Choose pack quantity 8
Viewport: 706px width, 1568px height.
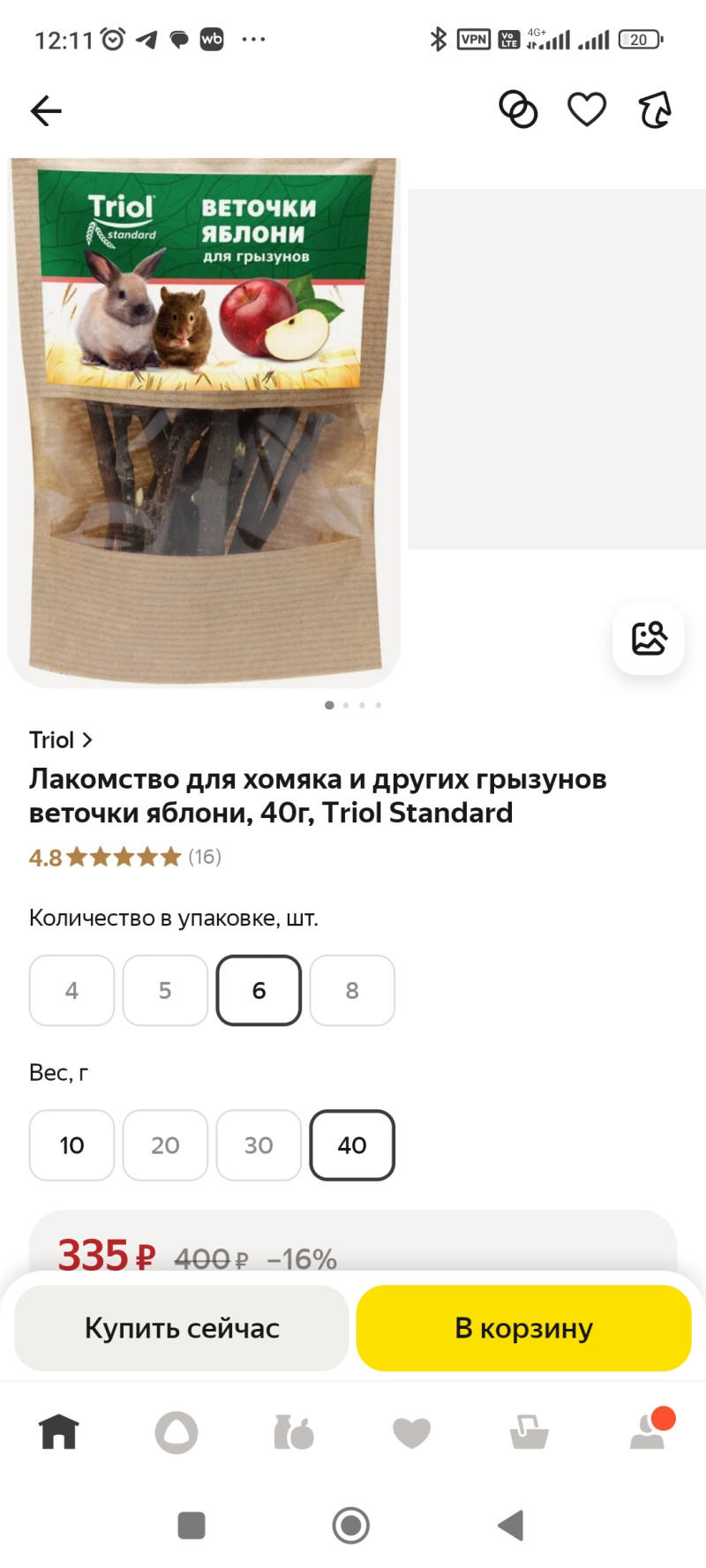click(352, 990)
